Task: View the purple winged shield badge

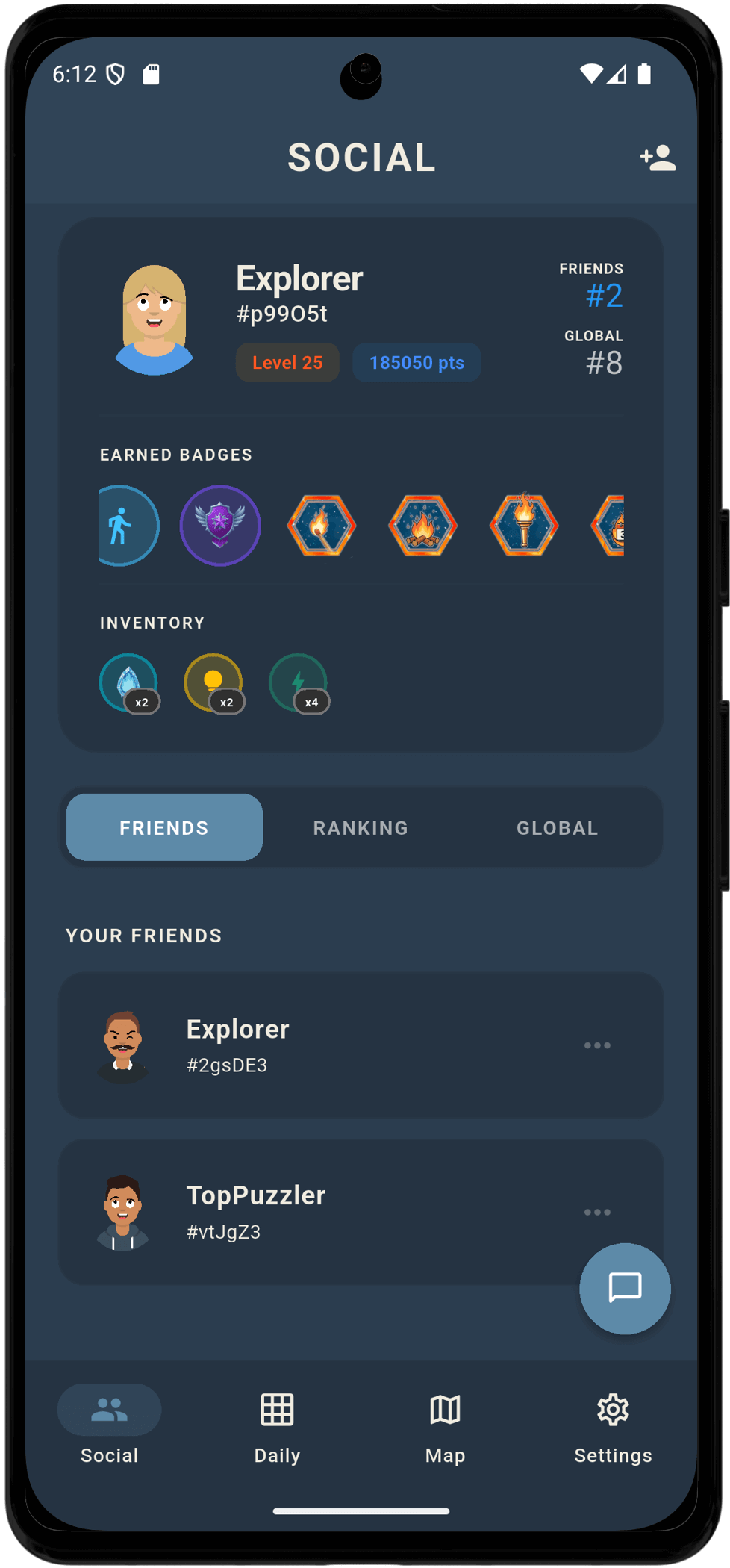Action: (x=220, y=526)
